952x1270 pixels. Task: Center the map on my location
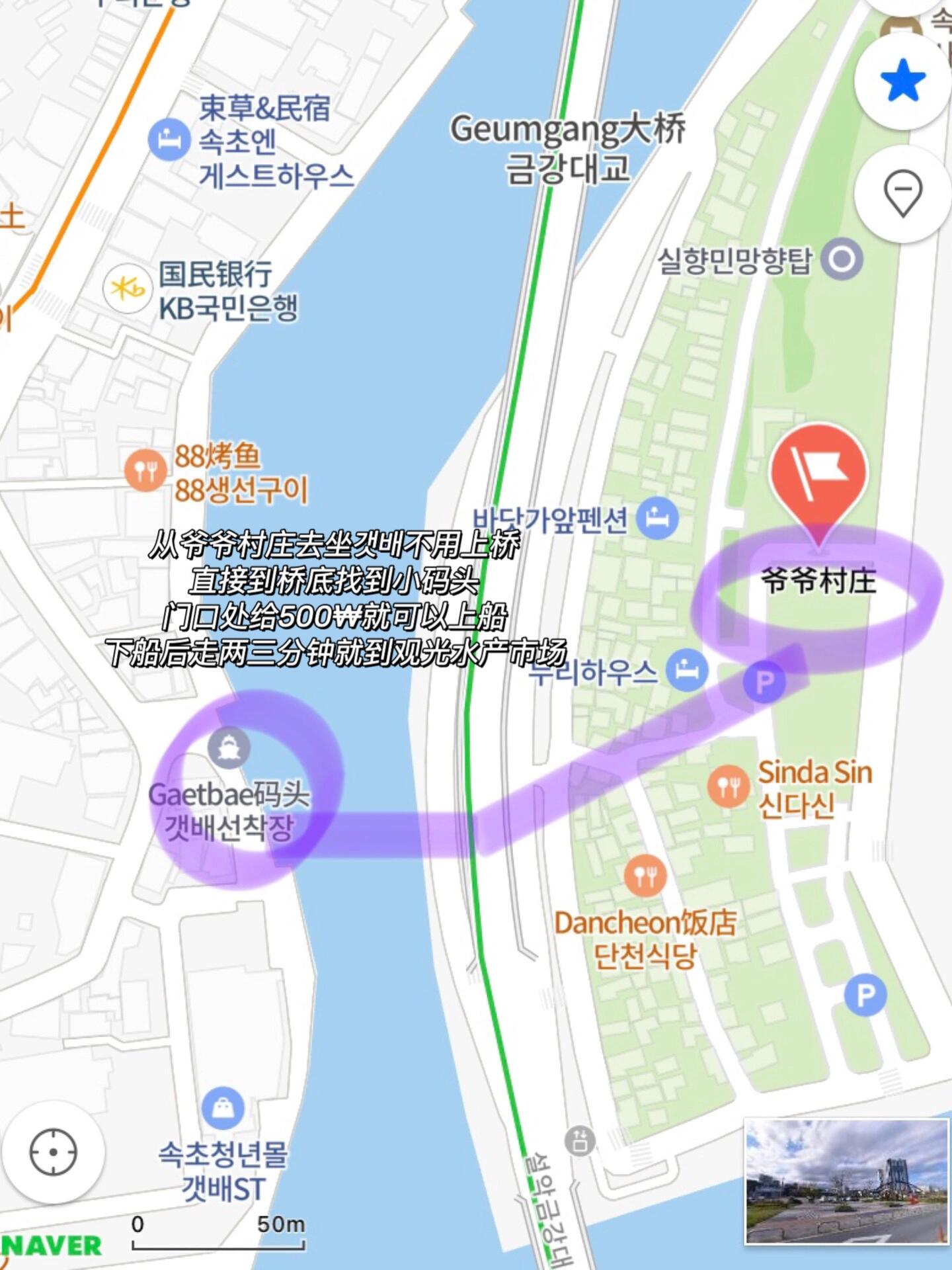(53, 1152)
